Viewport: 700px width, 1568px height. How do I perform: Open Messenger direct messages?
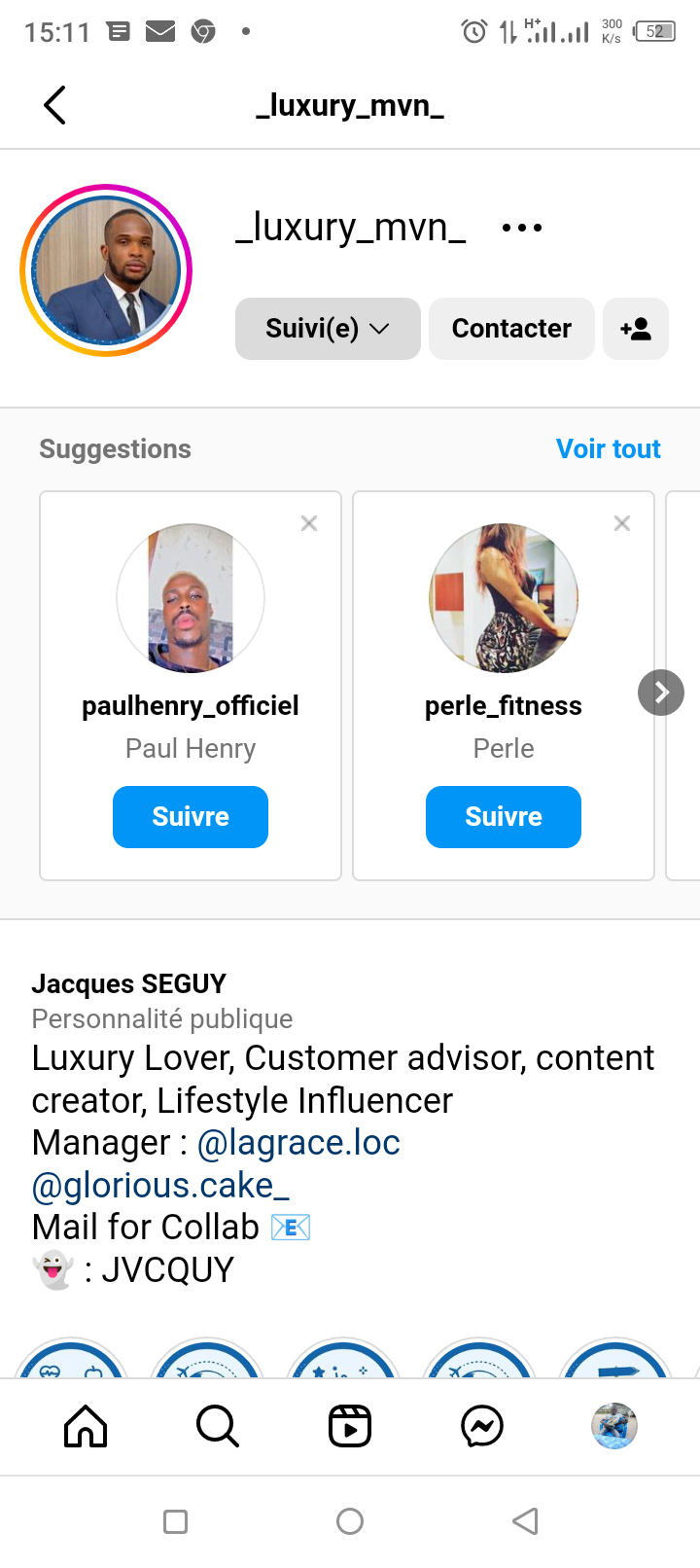coord(482,1427)
